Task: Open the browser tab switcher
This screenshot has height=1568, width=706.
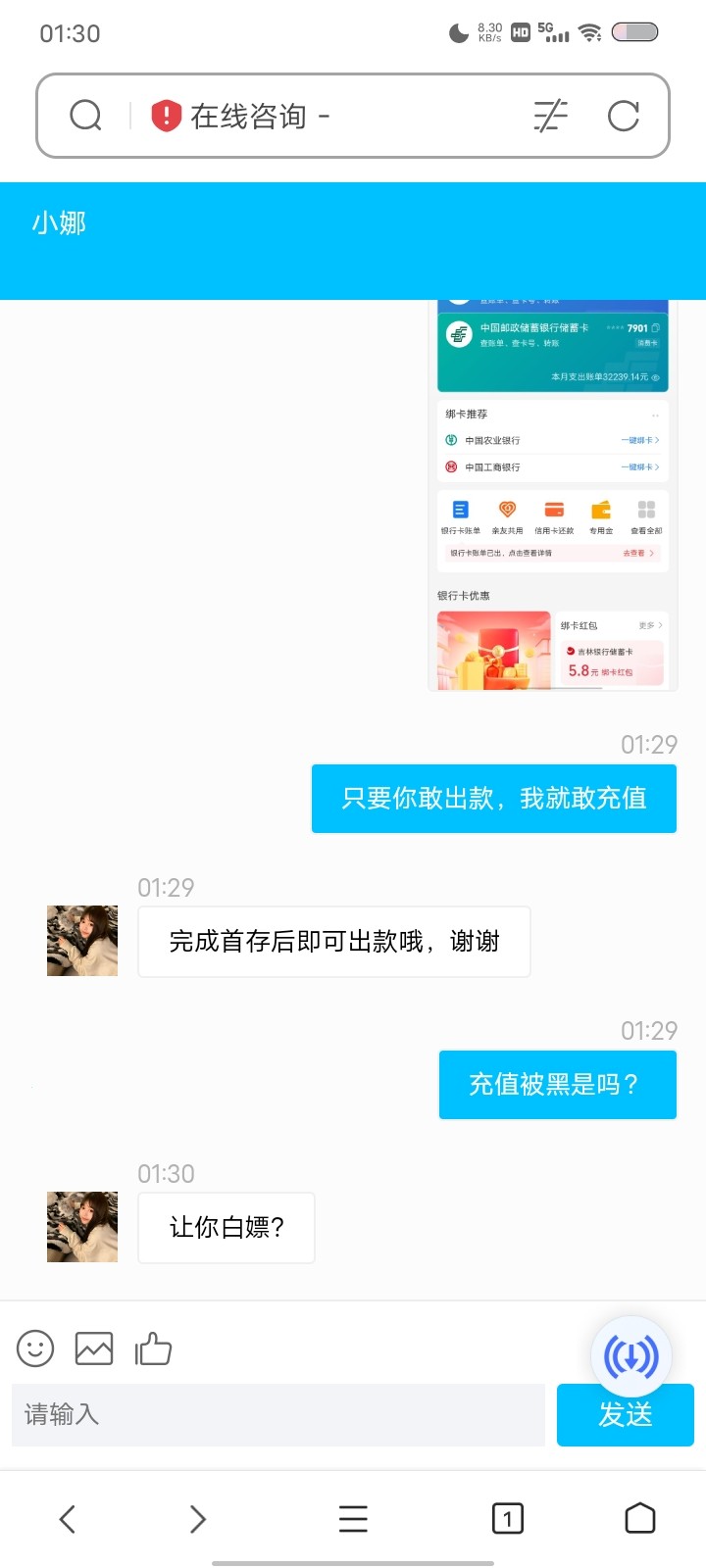Action: 507,1519
